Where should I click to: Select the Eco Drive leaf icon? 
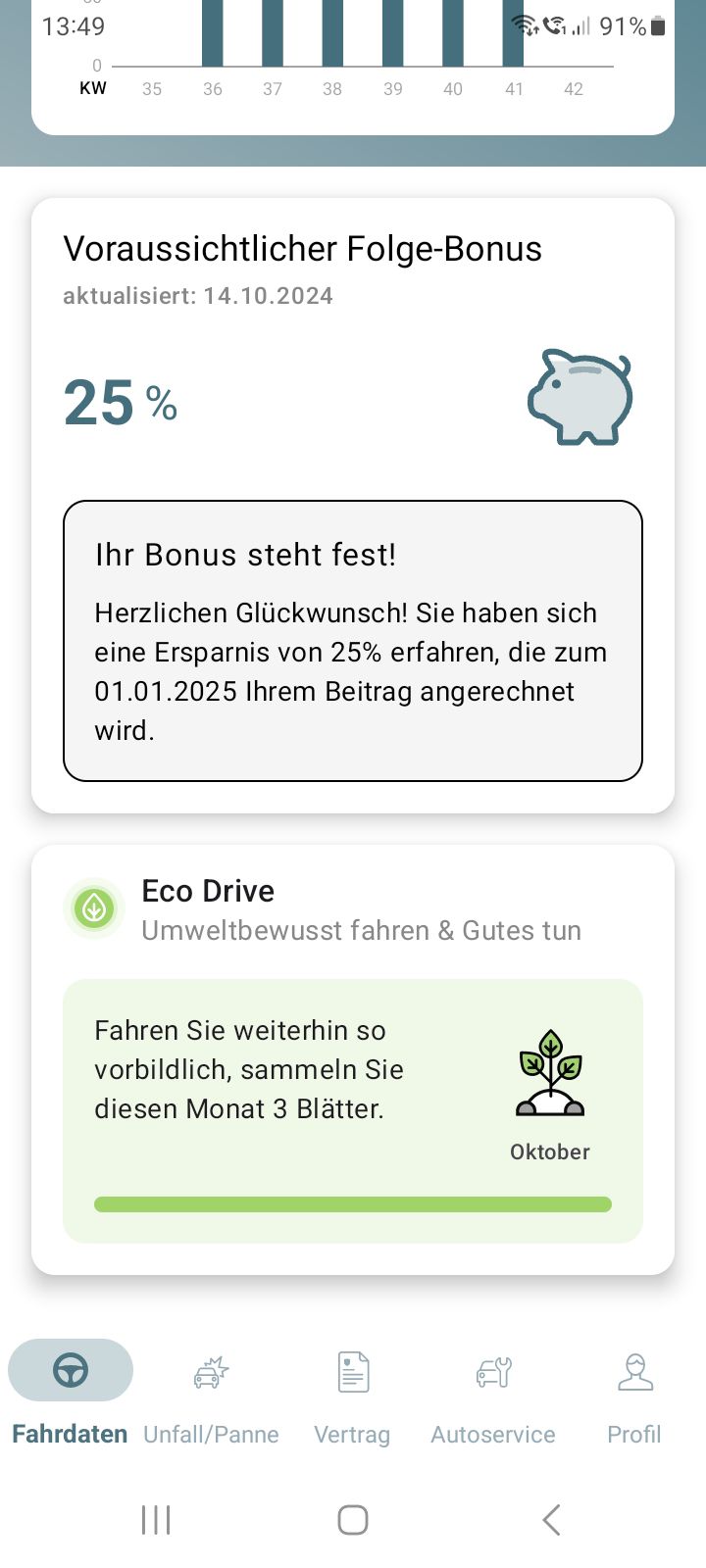pyautogui.click(x=94, y=908)
